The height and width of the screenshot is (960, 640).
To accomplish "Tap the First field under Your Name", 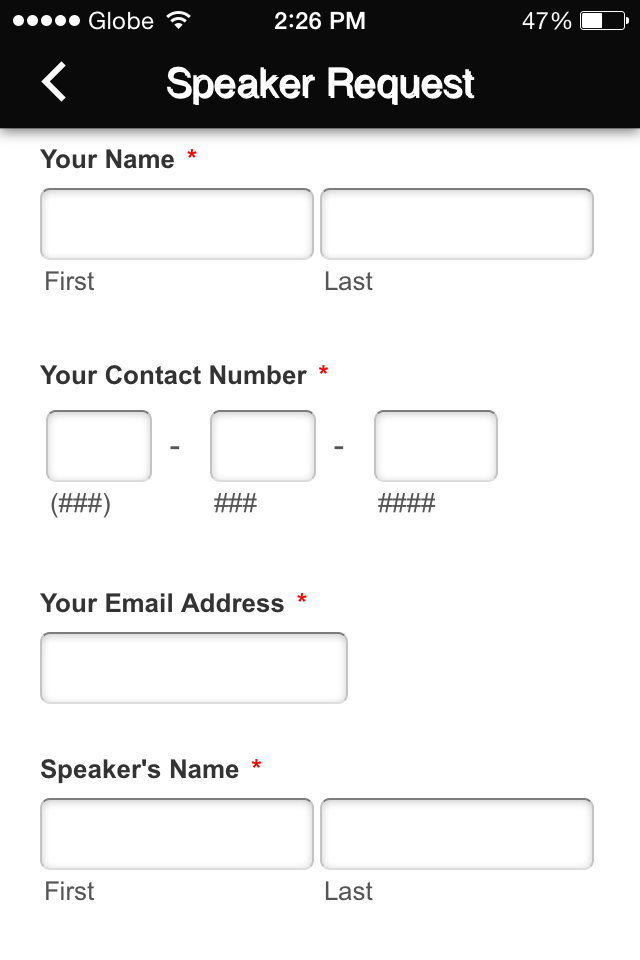I will coord(177,224).
